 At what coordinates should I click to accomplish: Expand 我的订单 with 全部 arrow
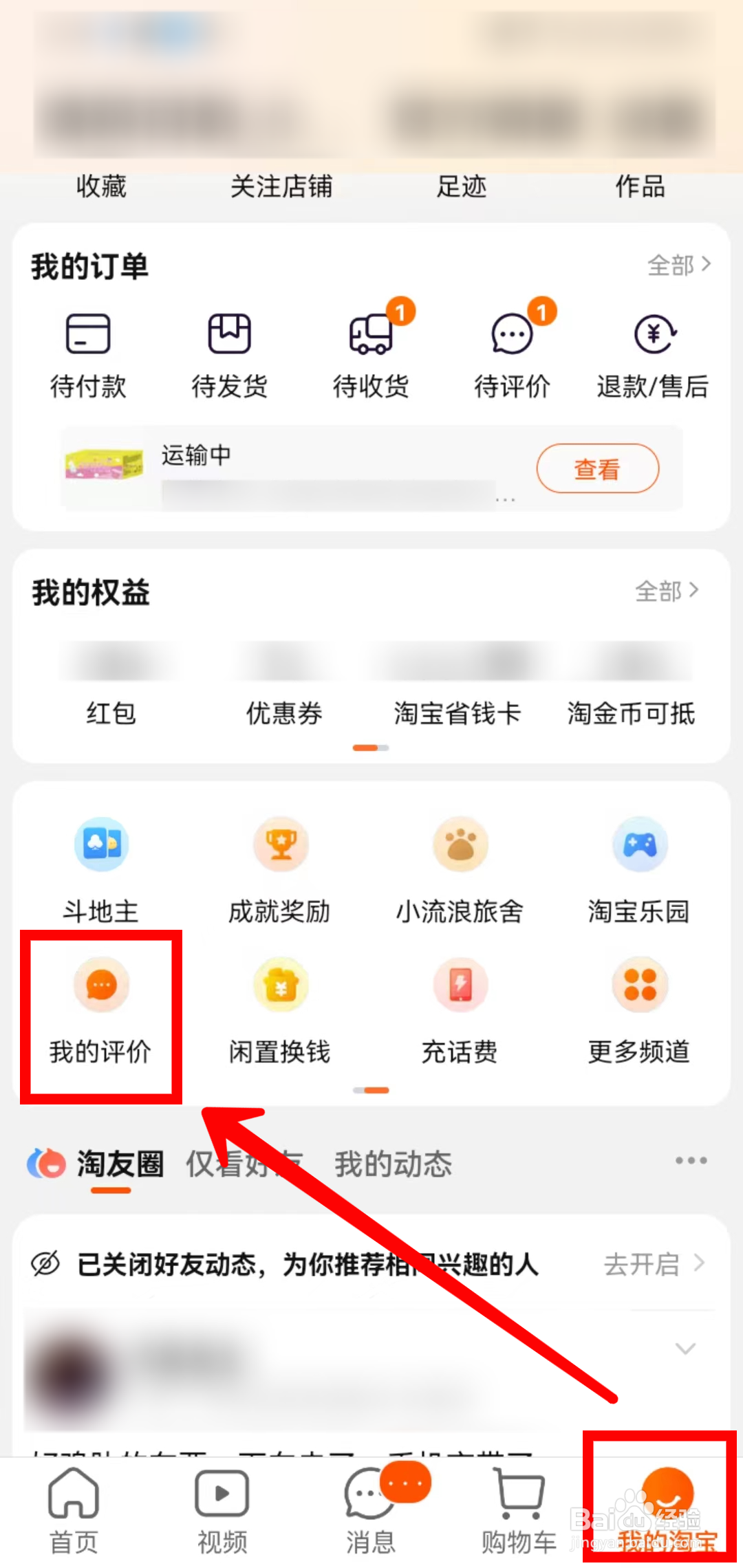678,265
